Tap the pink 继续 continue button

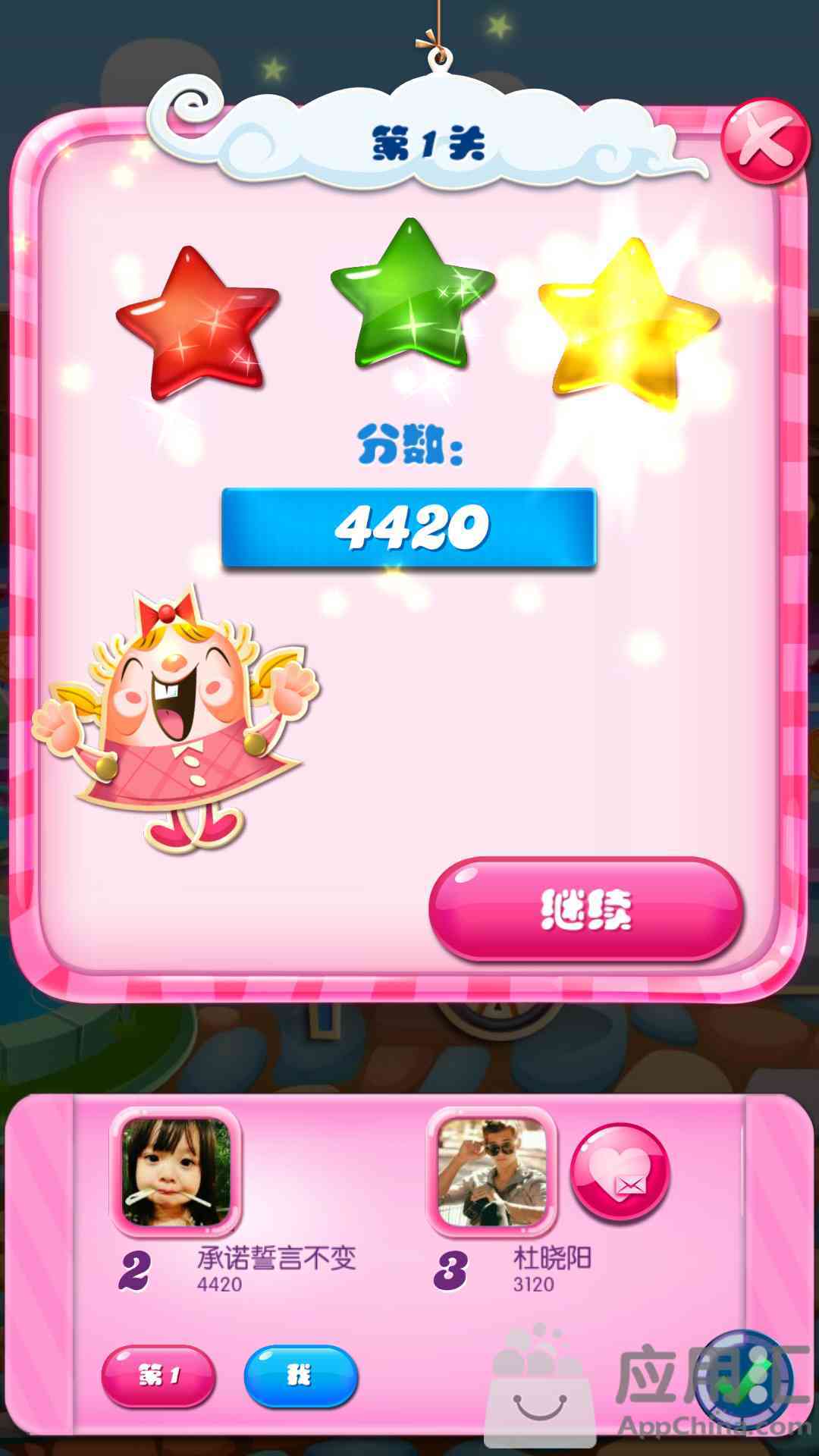(585, 908)
